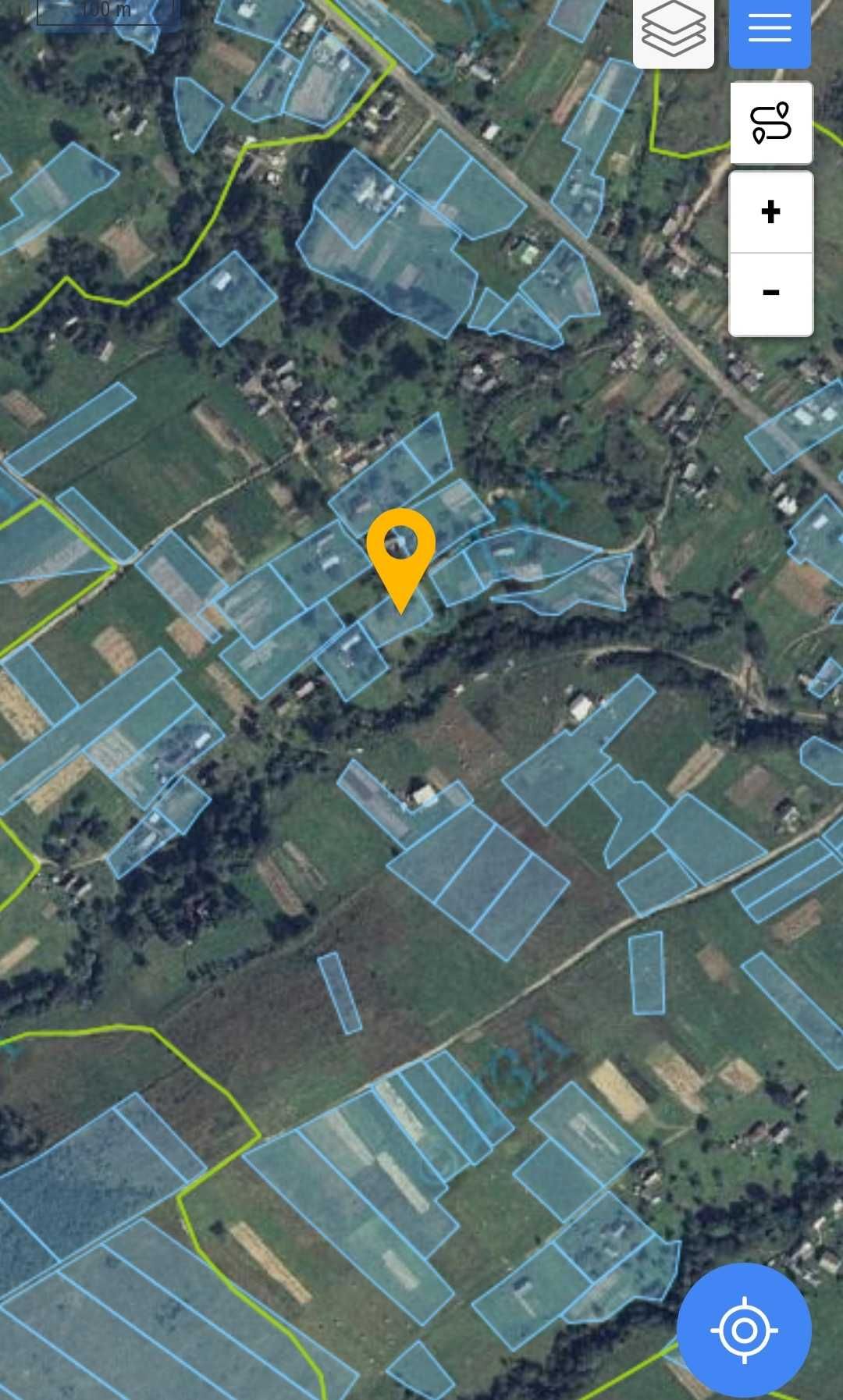Screen dimensions: 843x1400
Task: Zoom out with the minus button
Action: 771,294
